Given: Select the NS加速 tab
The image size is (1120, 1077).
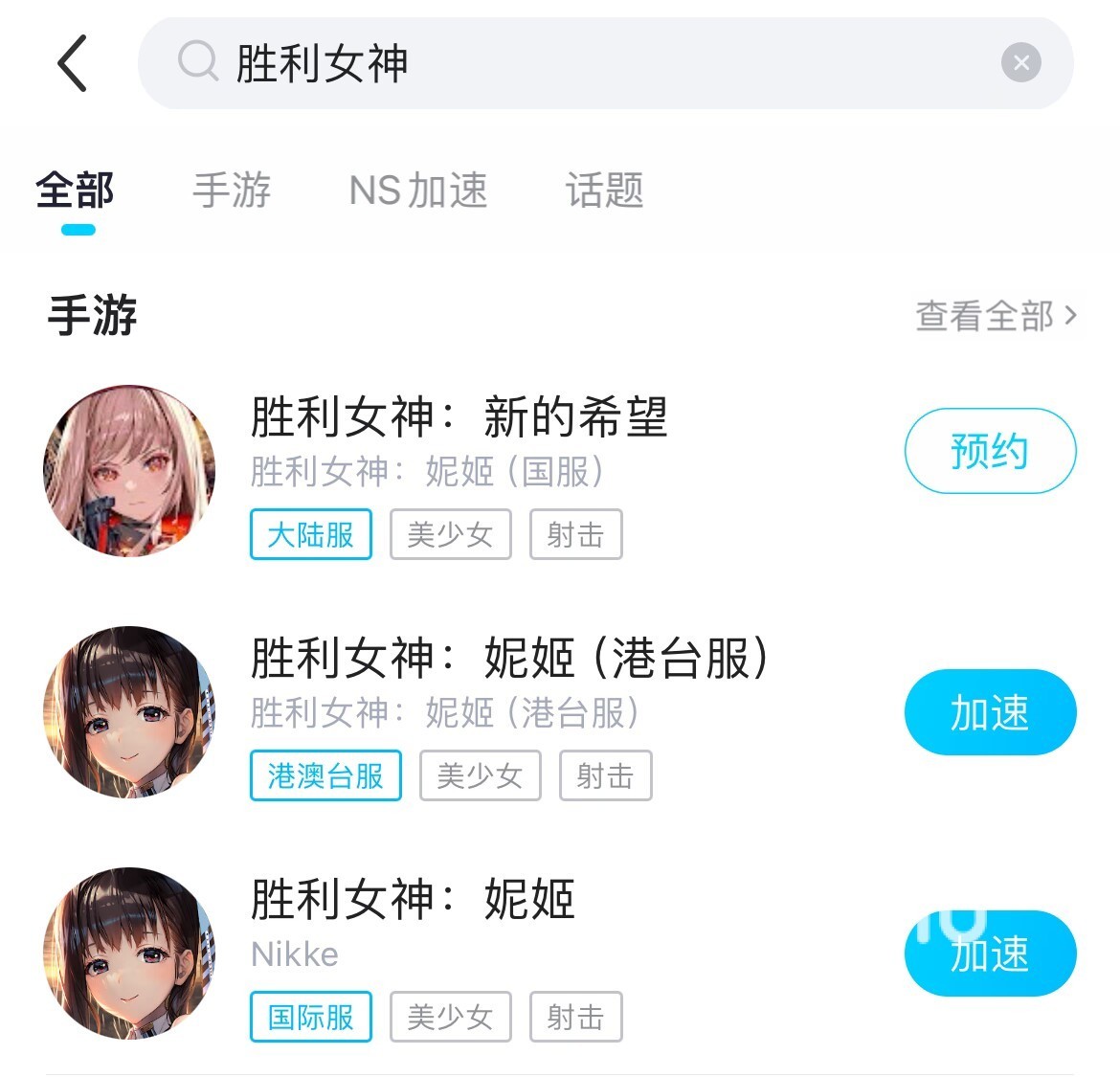Looking at the screenshot, I should point(418,191).
